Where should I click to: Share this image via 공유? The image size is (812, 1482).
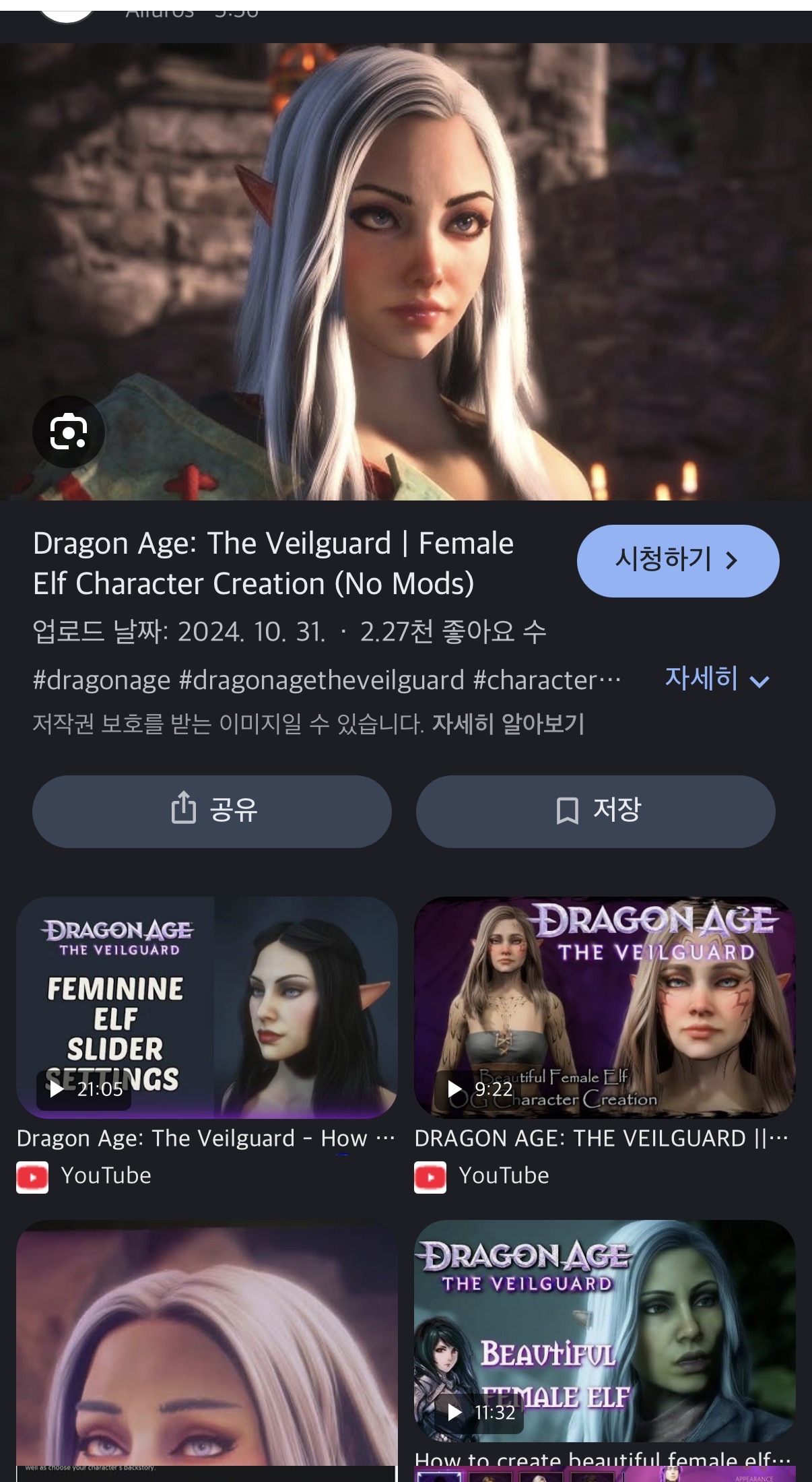(212, 811)
